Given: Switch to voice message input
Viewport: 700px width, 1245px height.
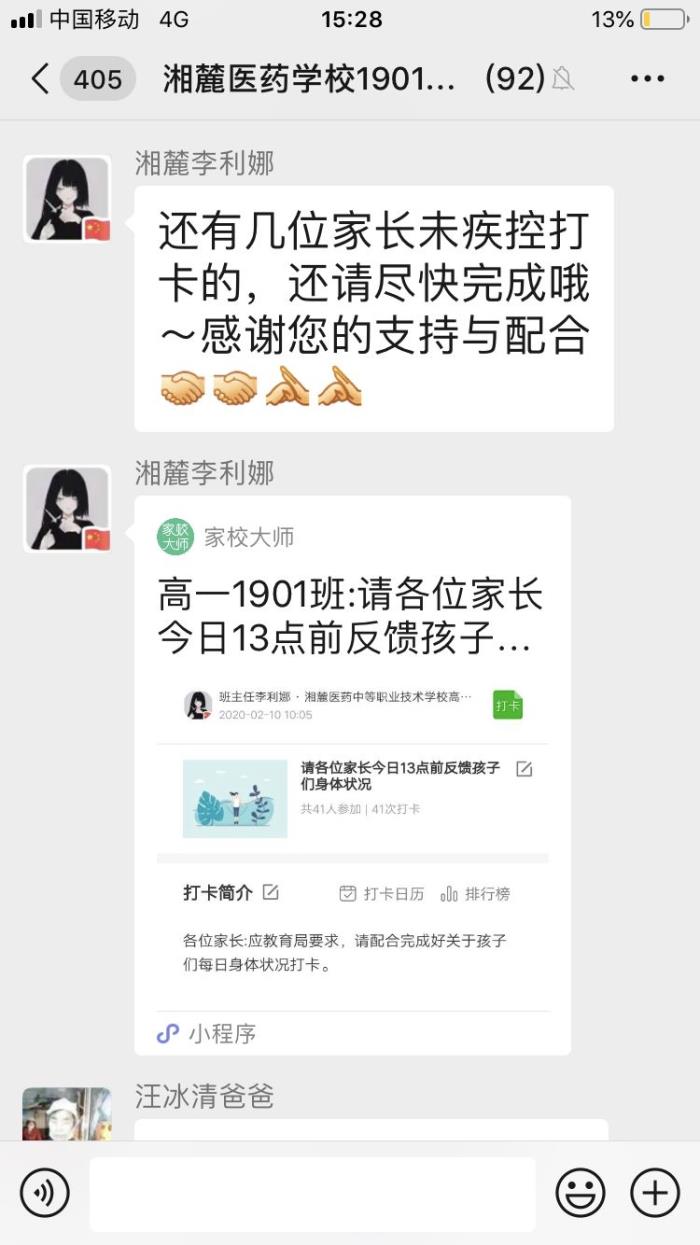Looking at the screenshot, I should tap(45, 1192).
